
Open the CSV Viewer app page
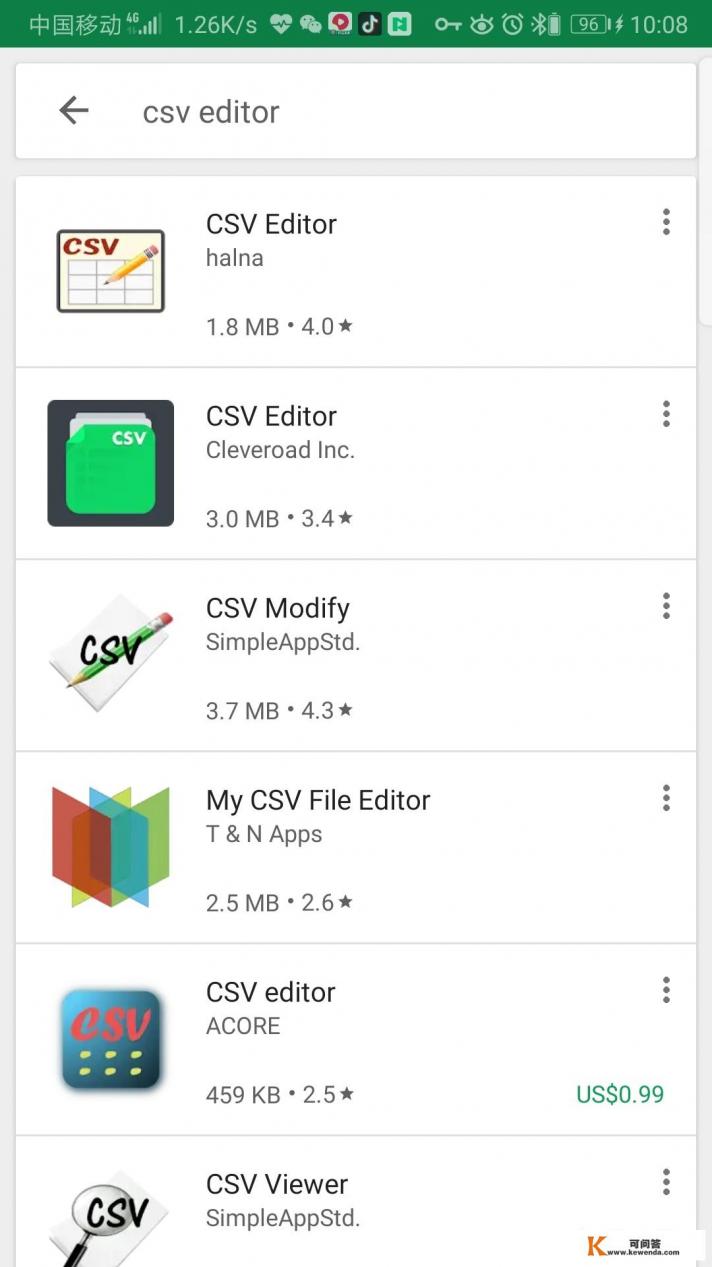tap(277, 1185)
